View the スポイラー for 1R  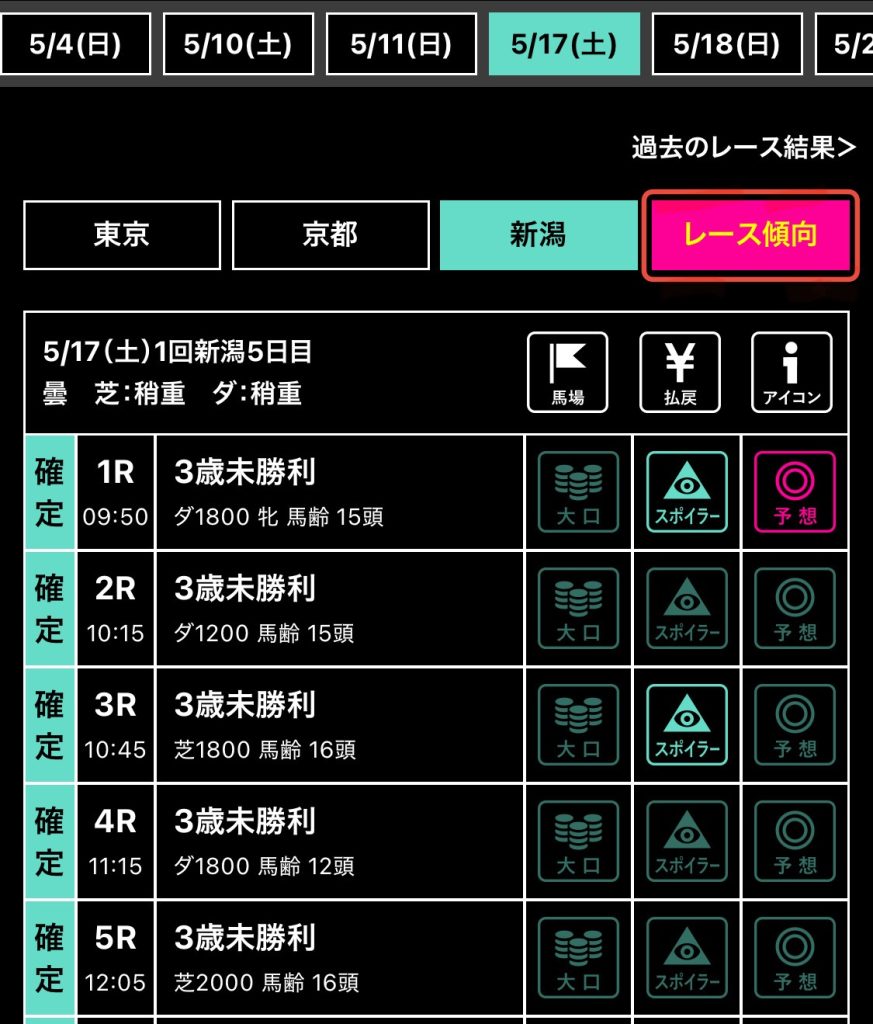coord(686,492)
